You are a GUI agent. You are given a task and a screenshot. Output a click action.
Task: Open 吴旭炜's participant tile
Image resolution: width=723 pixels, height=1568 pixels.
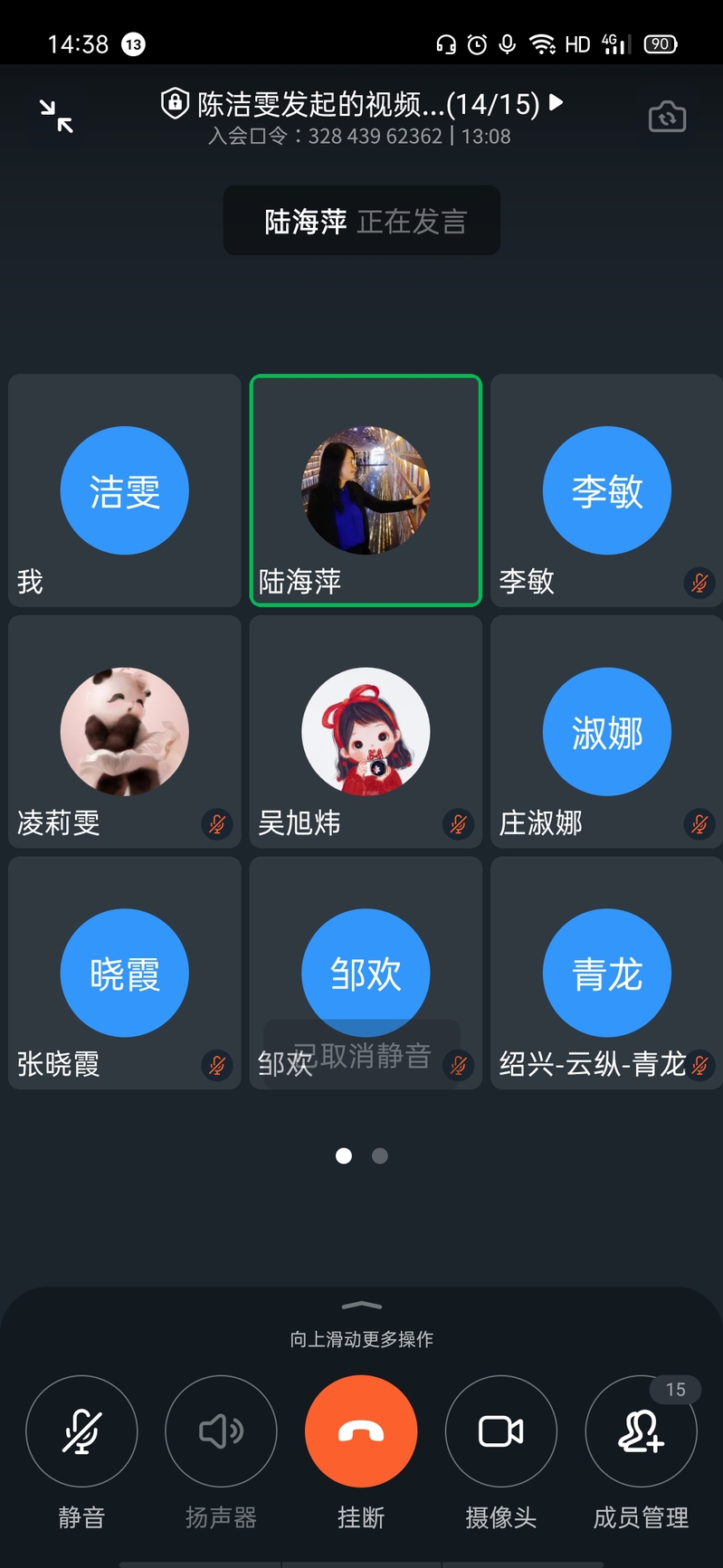coord(366,731)
